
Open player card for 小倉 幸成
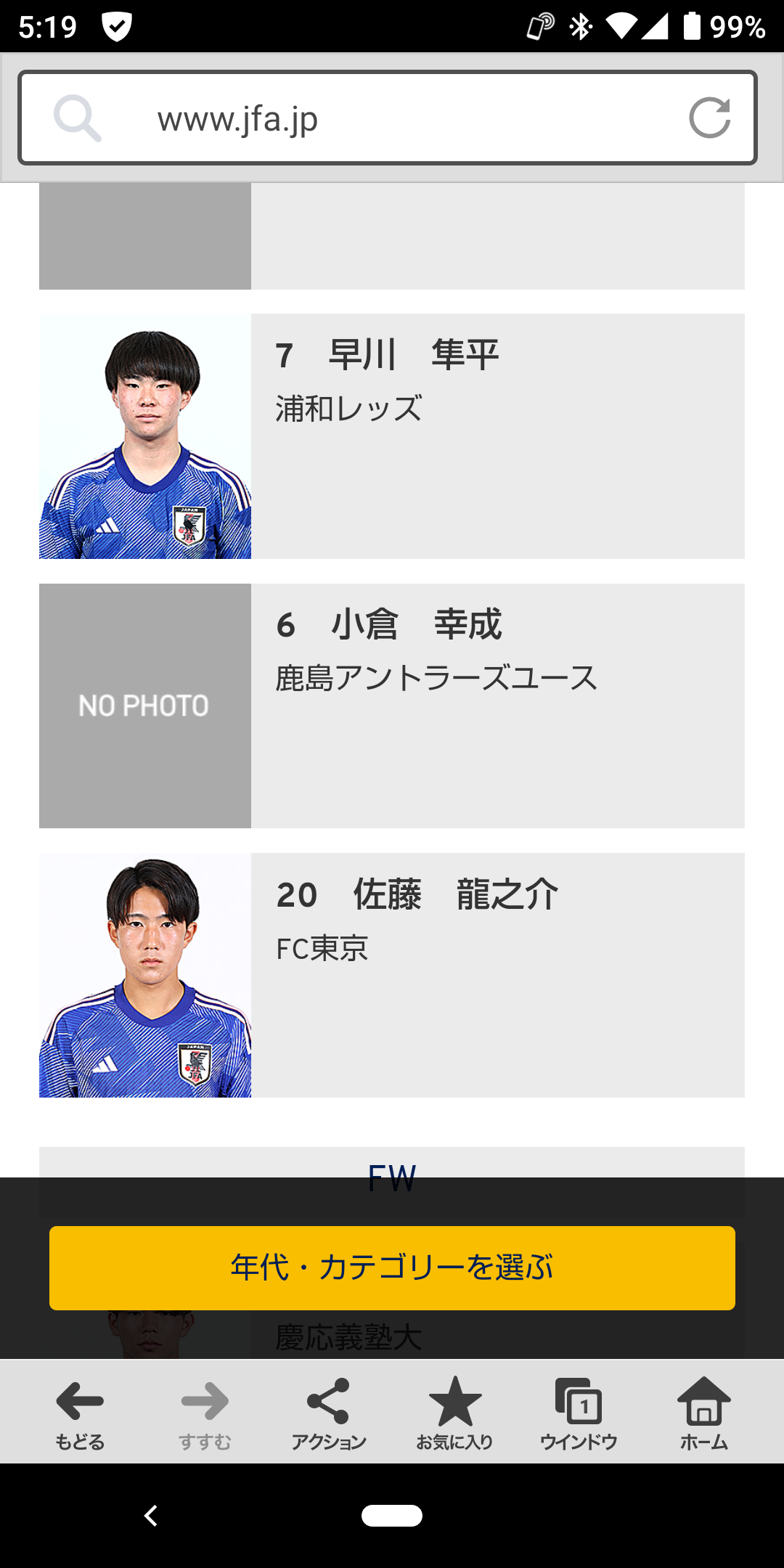click(x=392, y=706)
